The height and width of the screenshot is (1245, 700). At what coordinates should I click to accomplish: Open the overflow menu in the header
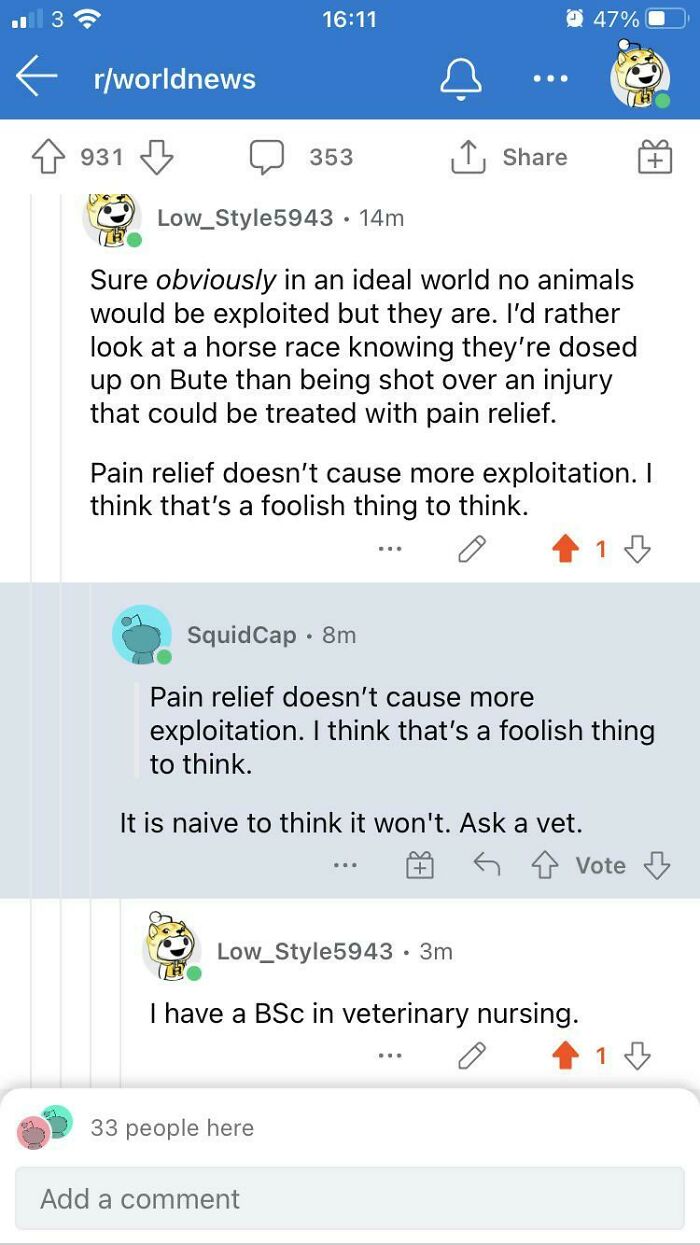(x=549, y=78)
